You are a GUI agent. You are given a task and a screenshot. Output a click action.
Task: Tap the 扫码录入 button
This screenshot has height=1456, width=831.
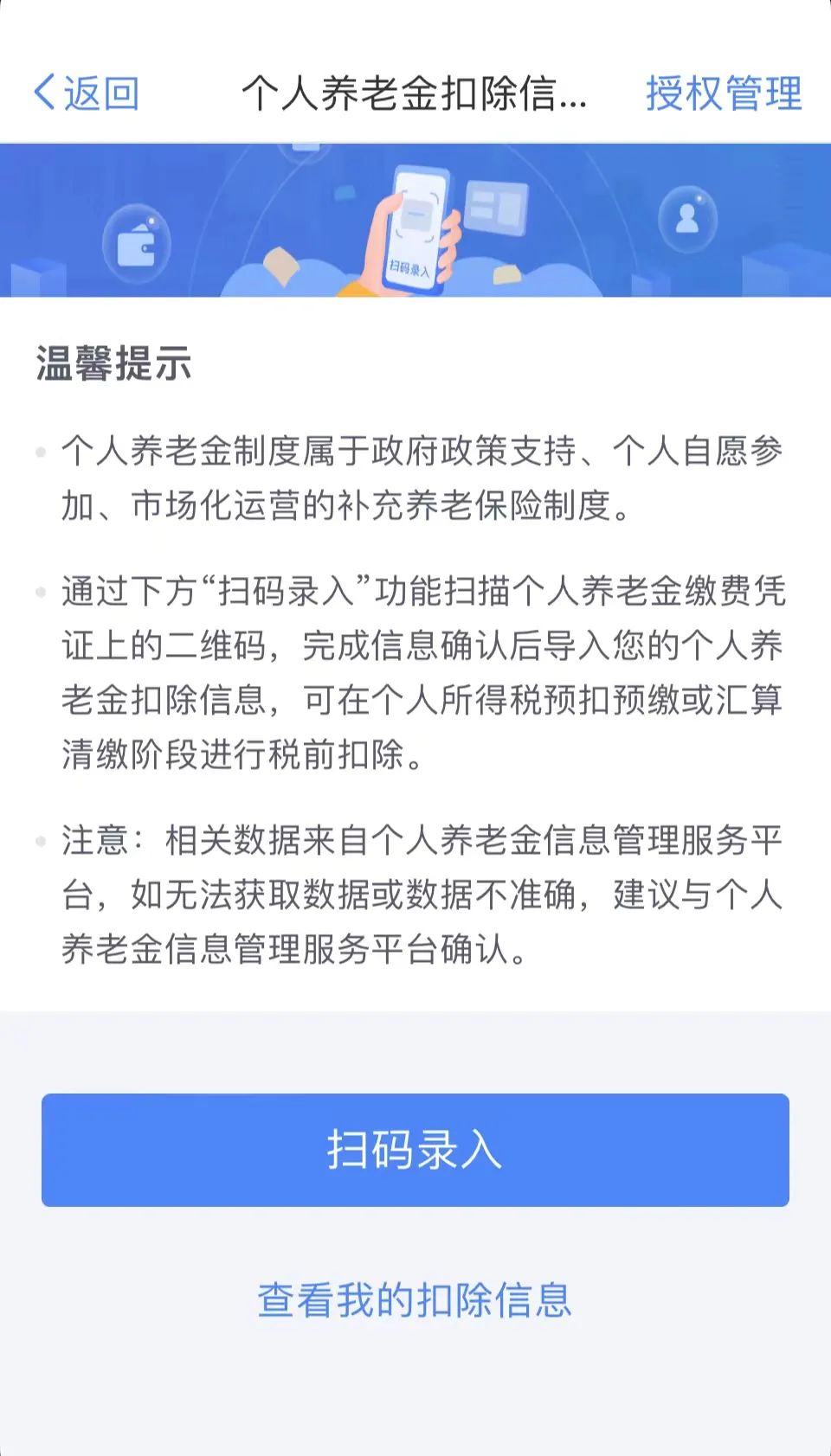point(415,1151)
